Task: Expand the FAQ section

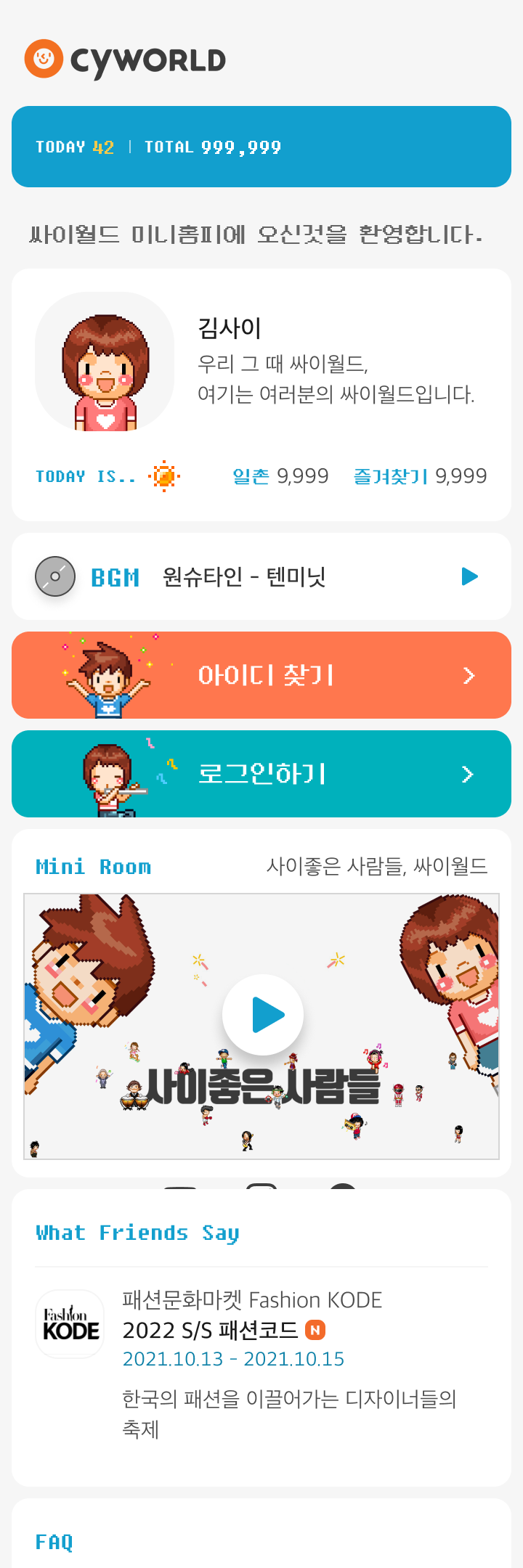Action: pyautogui.click(x=54, y=1541)
